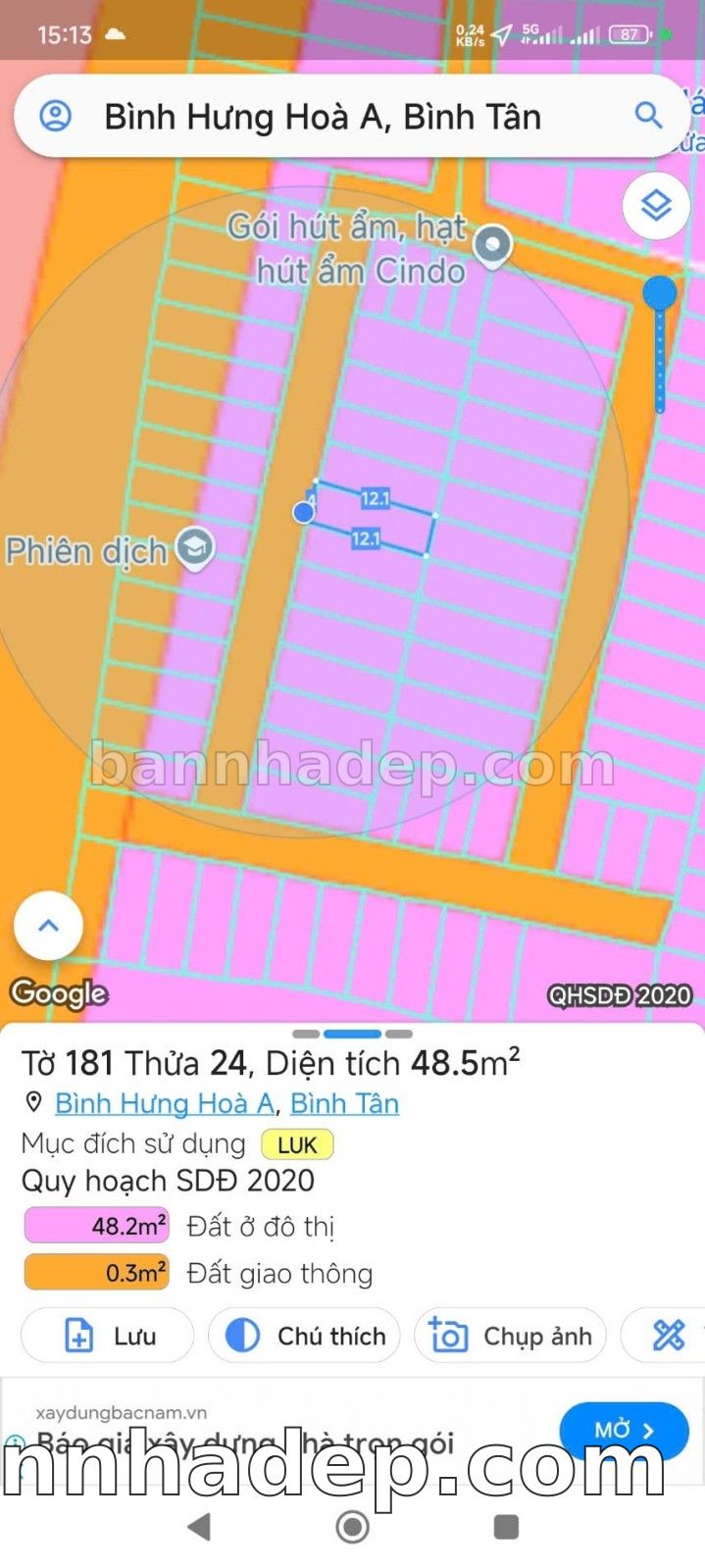Open the Bình Hưng Hoà A link
This screenshot has height=1568, width=705.
coord(164,1103)
